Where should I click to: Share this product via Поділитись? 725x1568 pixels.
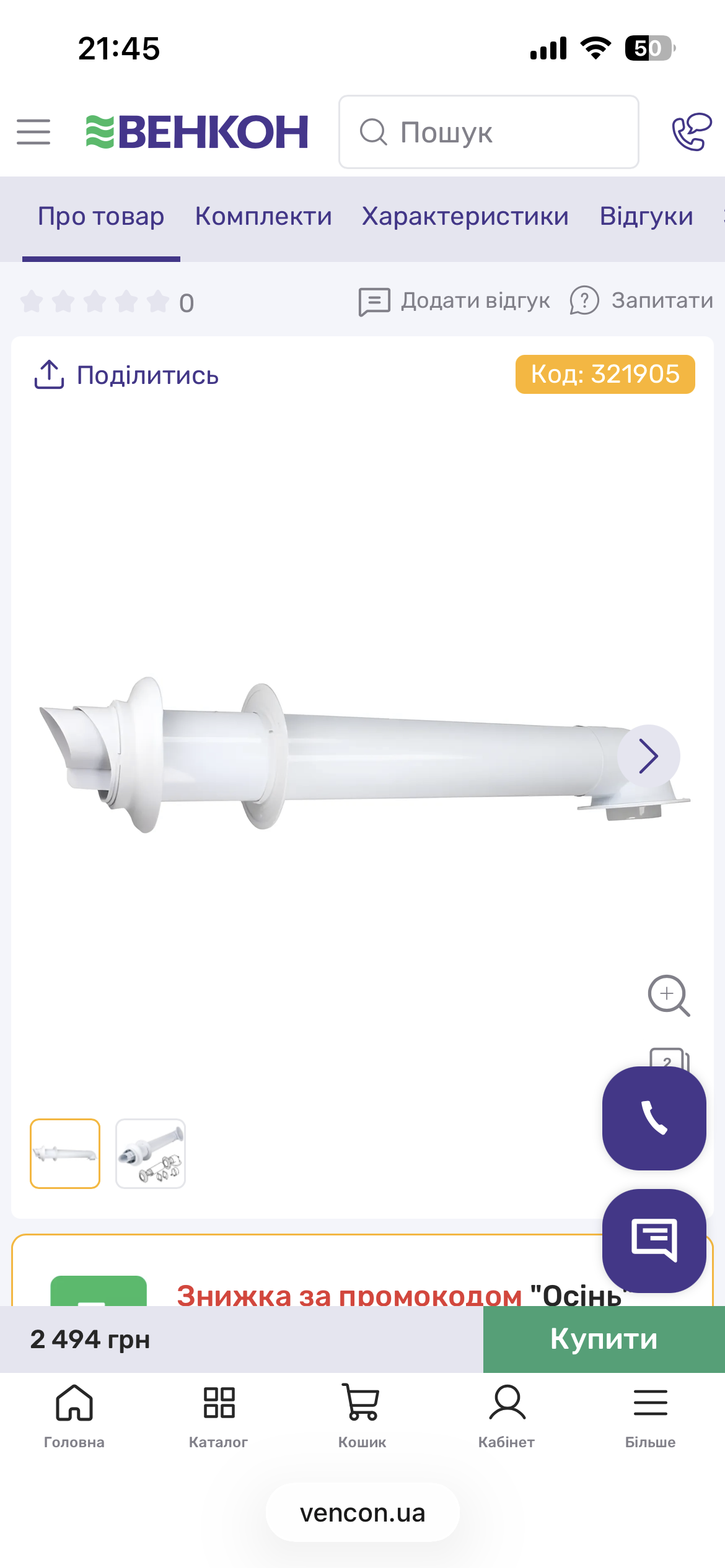126,375
